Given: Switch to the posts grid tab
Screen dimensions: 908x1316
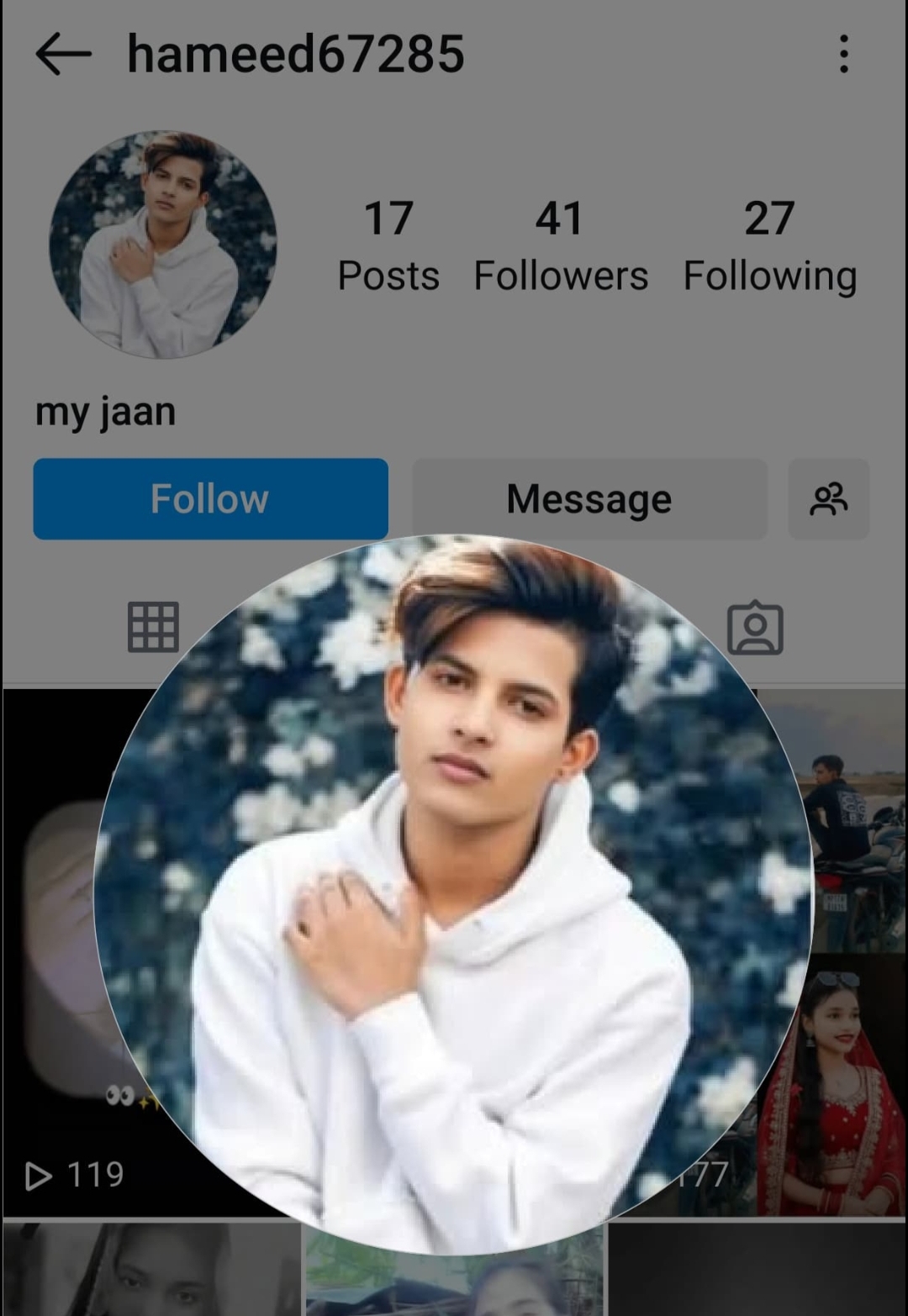Looking at the screenshot, I should [153, 627].
